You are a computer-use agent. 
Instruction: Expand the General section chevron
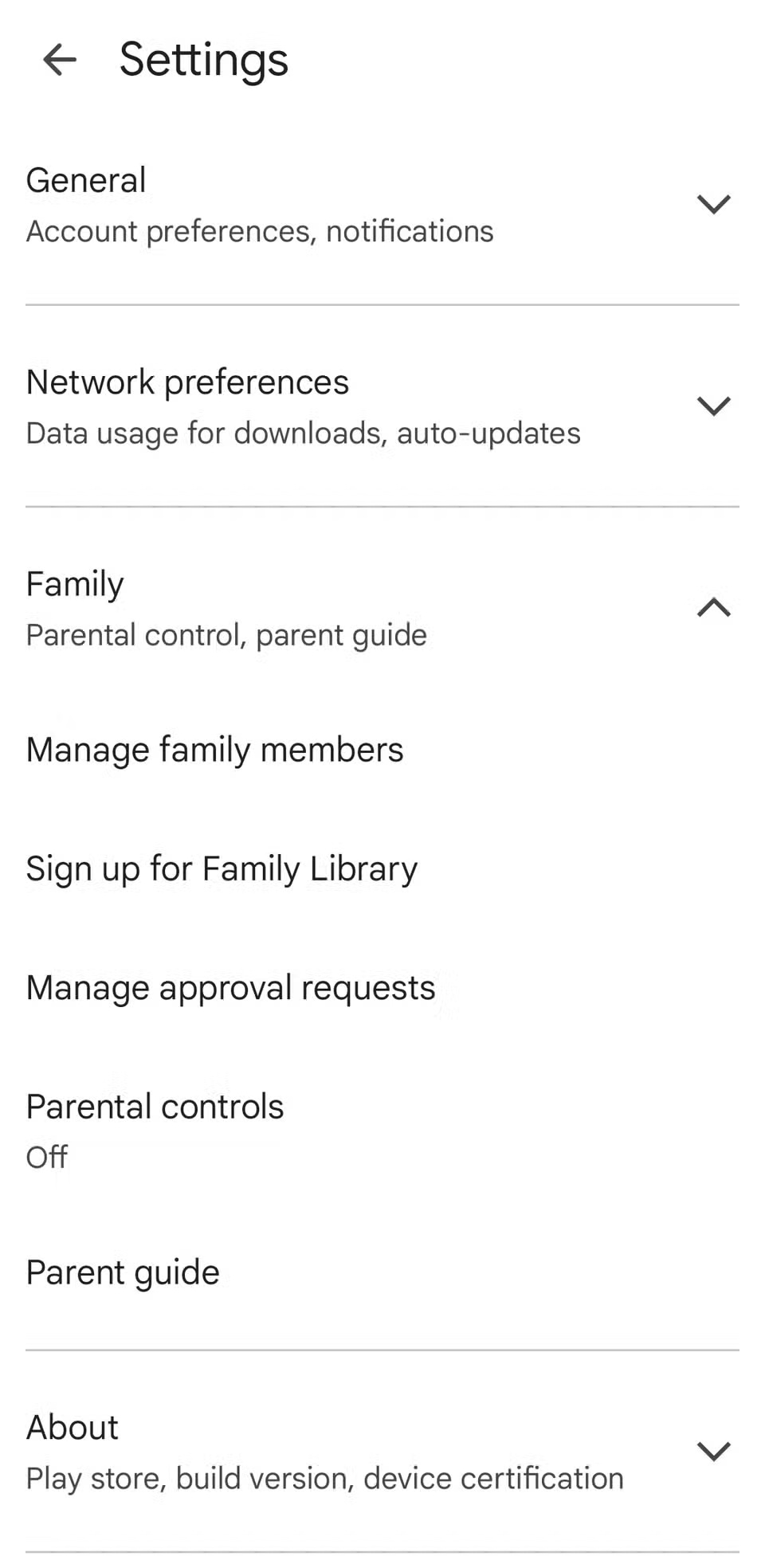coord(713,205)
